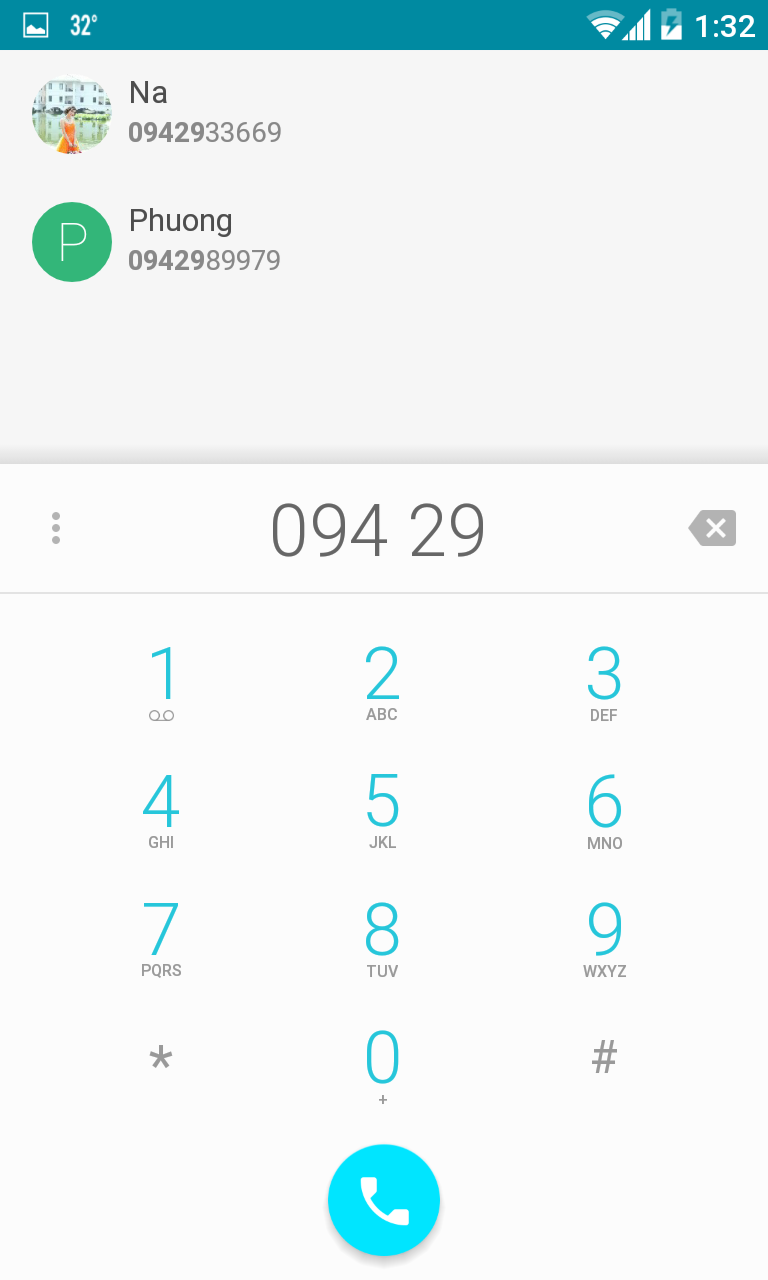Dial the number with the call button
The height and width of the screenshot is (1280, 768).
[x=384, y=1200]
